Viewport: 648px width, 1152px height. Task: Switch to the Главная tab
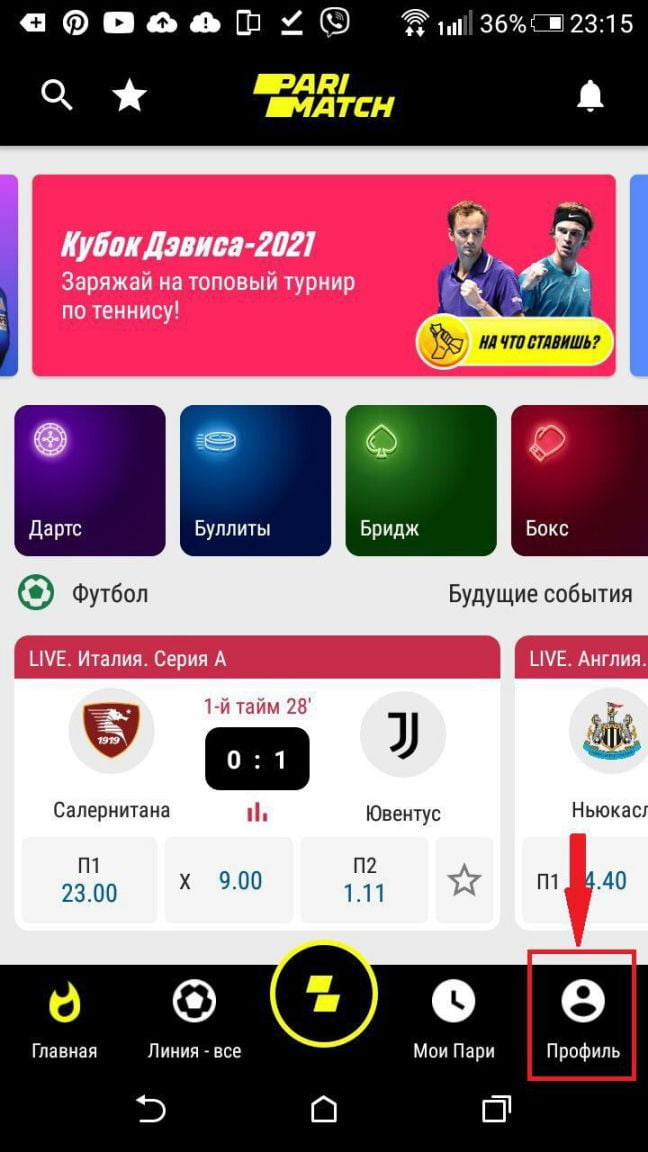[x=64, y=1018]
